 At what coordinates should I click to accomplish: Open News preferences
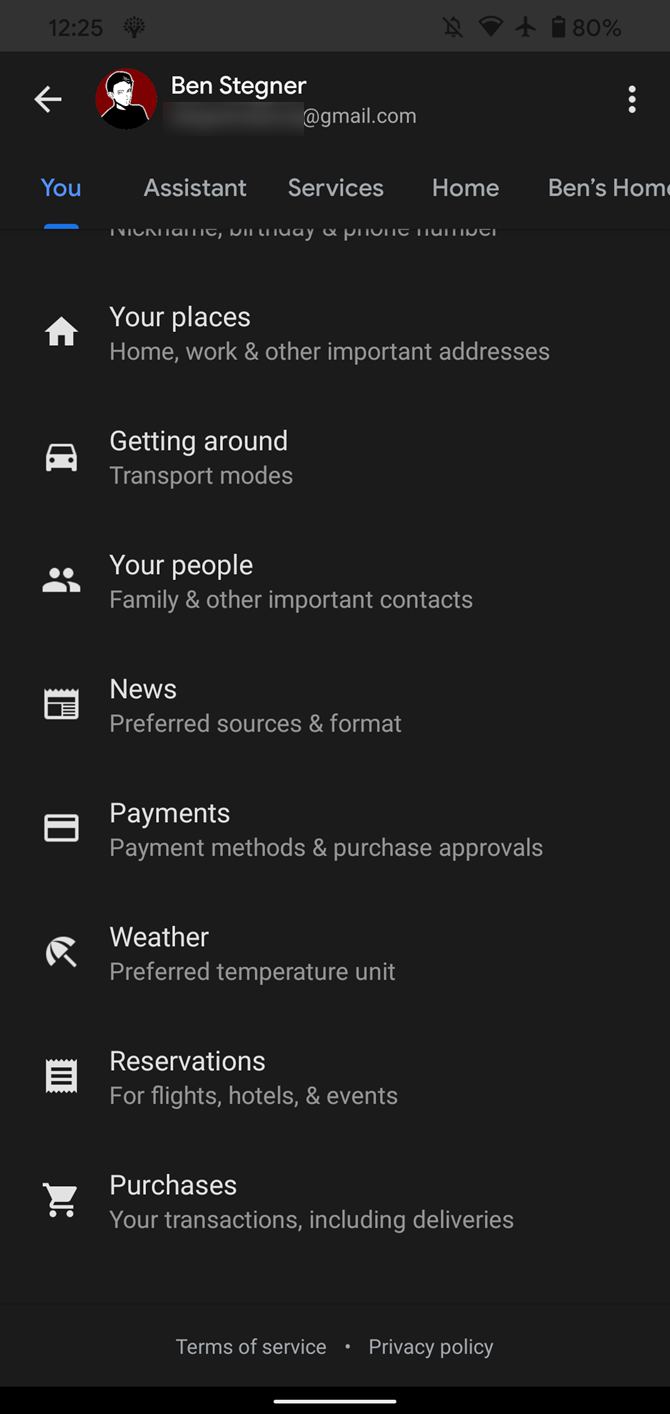click(335, 706)
